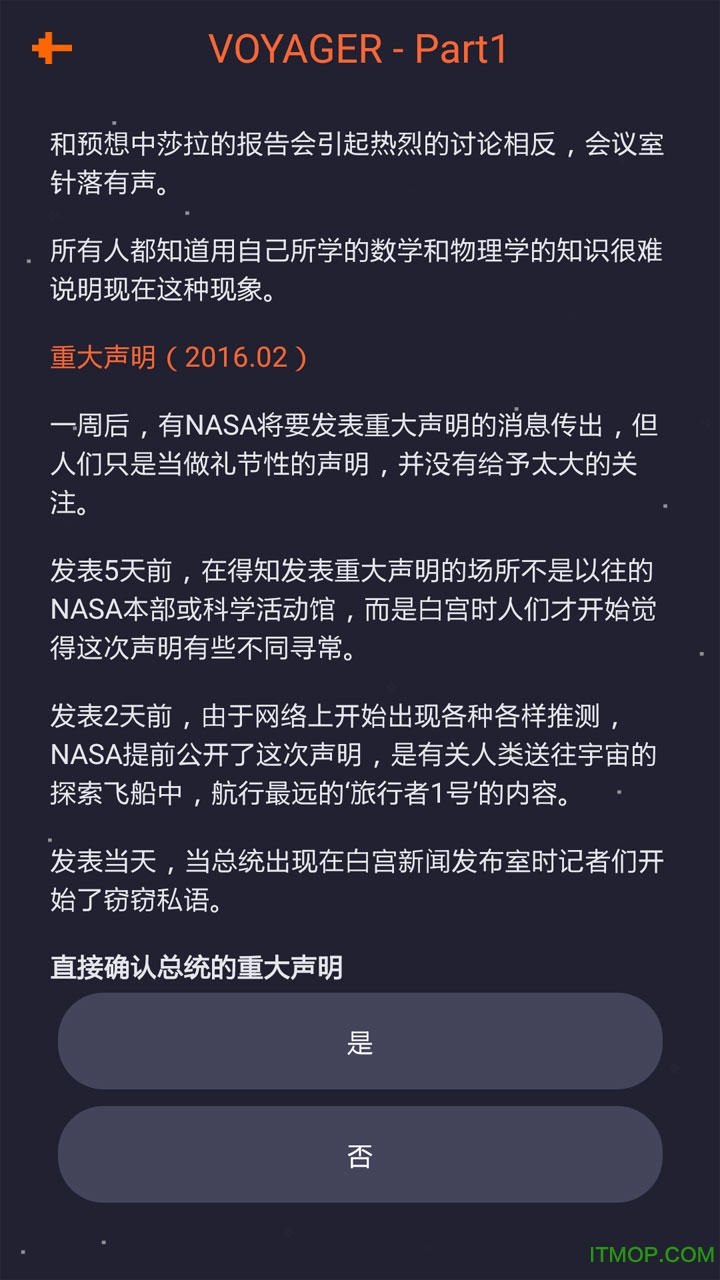Click the VOYAGER - Part1 title
The width and height of the screenshot is (720, 1280).
tap(360, 46)
